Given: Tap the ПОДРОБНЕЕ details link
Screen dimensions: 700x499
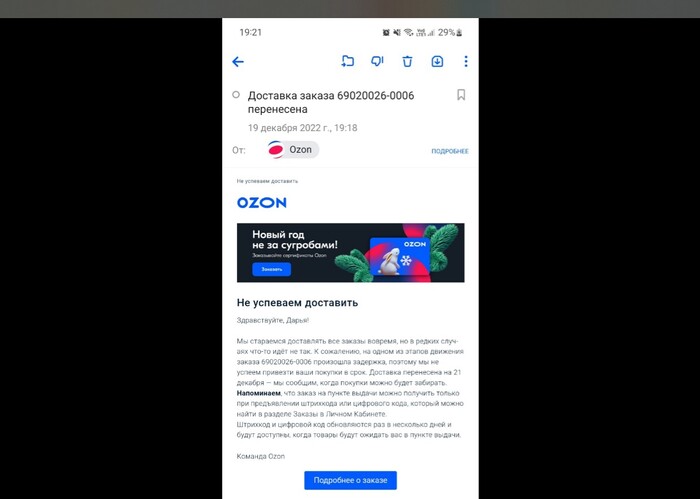Looking at the screenshot, I should 449,151.
